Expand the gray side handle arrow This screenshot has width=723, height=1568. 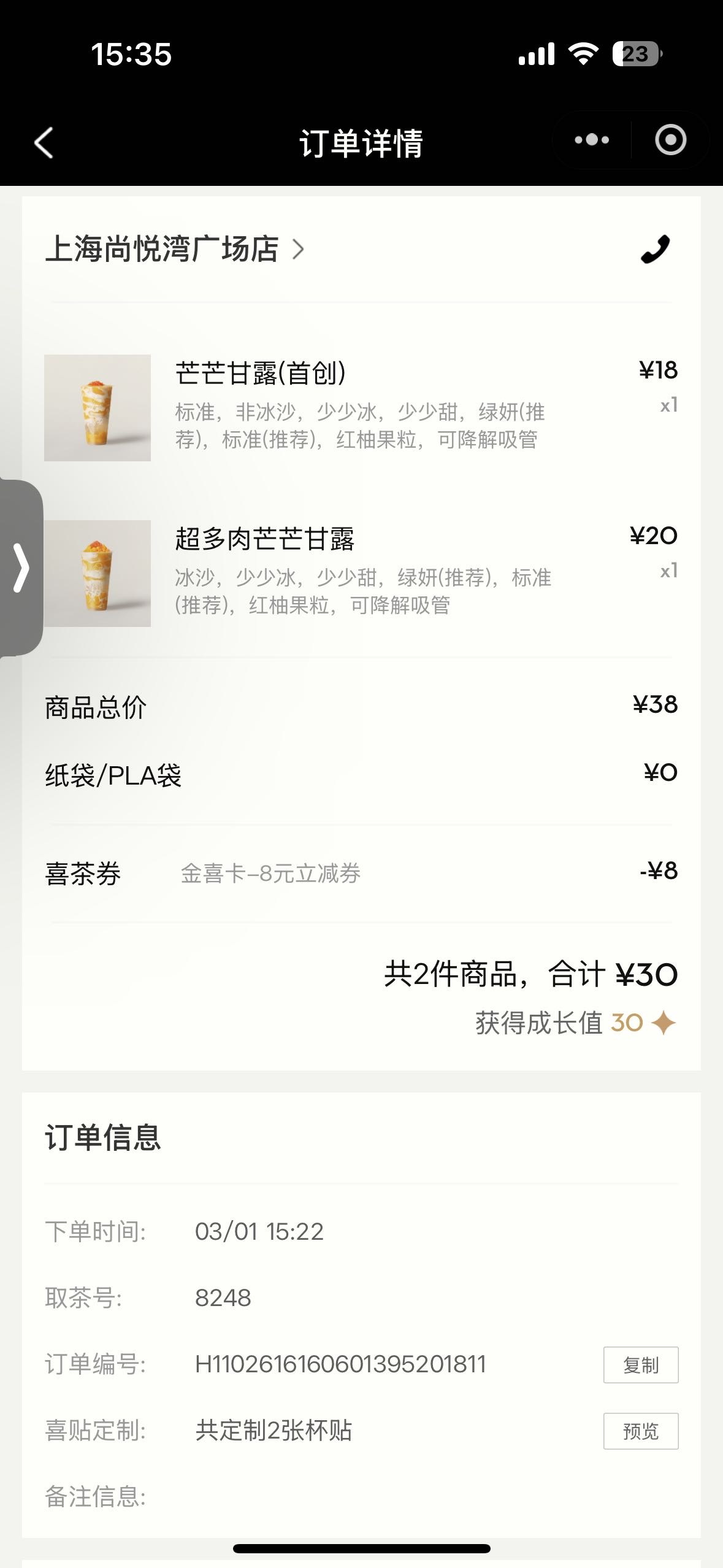[x=21, y=567]
